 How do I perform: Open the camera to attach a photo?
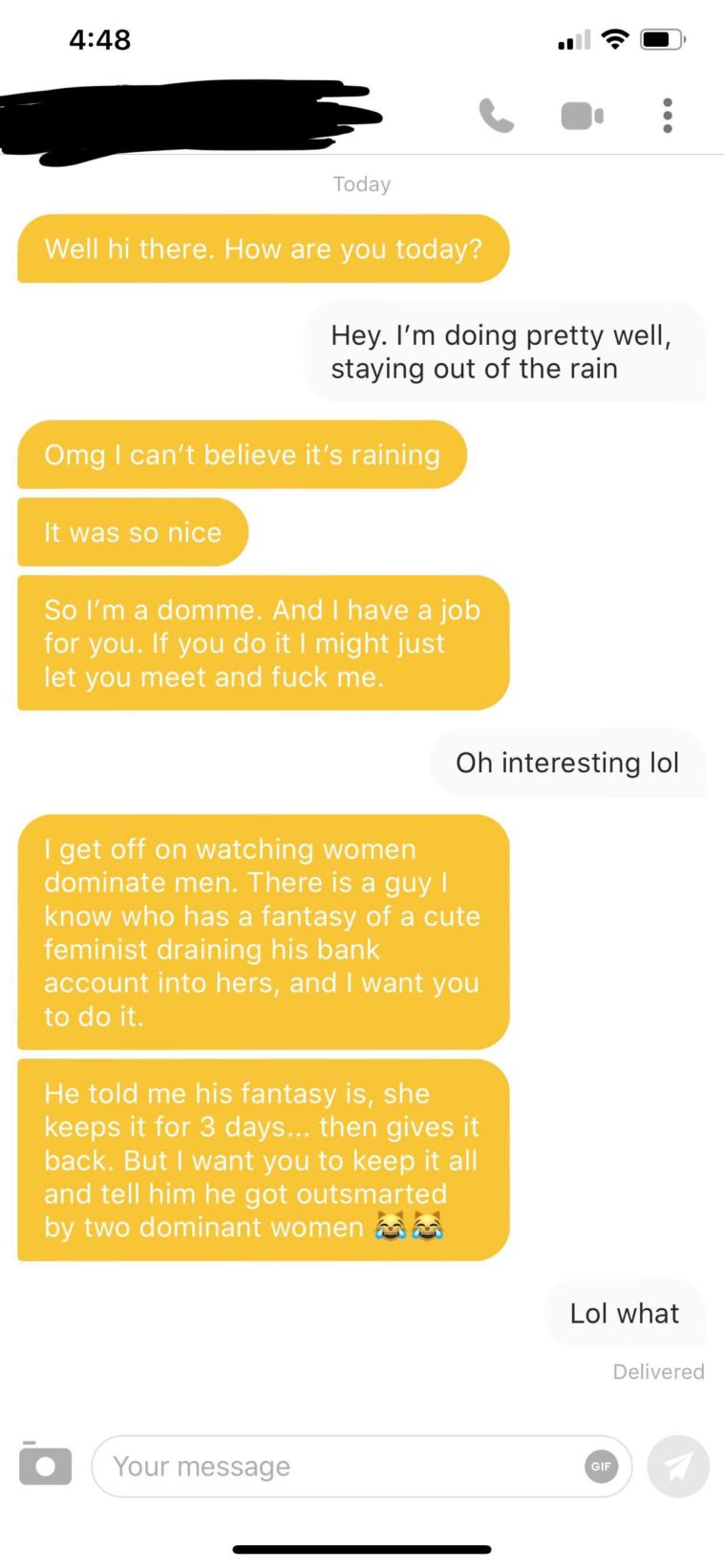click(x=46, y=1465)
